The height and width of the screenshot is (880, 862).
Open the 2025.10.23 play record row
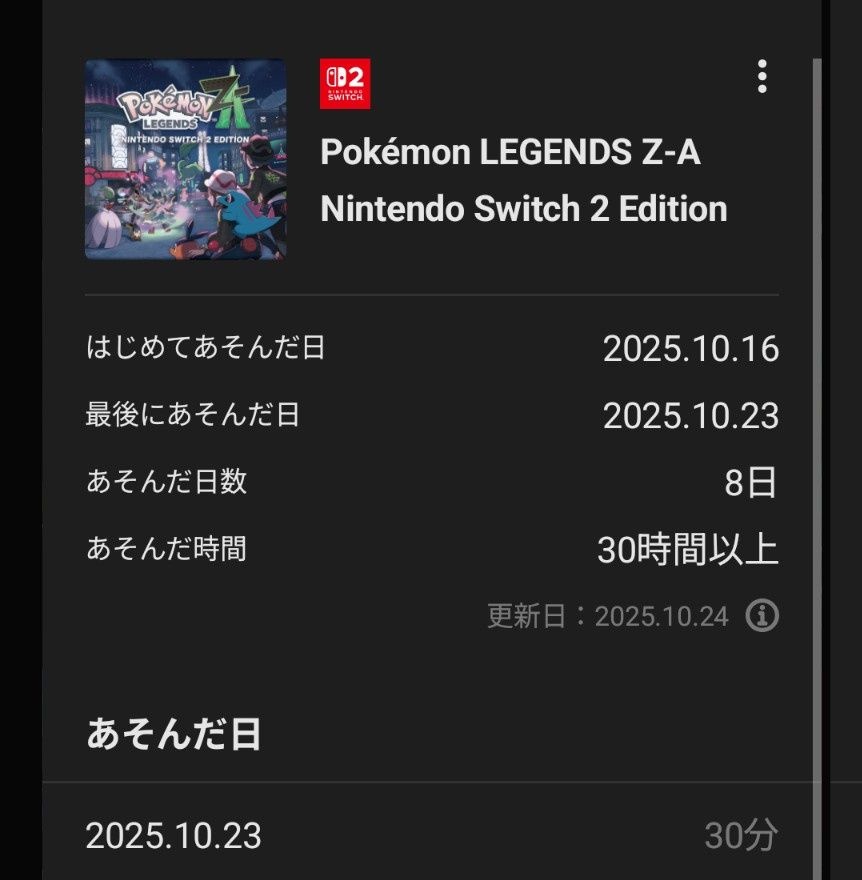430,835
